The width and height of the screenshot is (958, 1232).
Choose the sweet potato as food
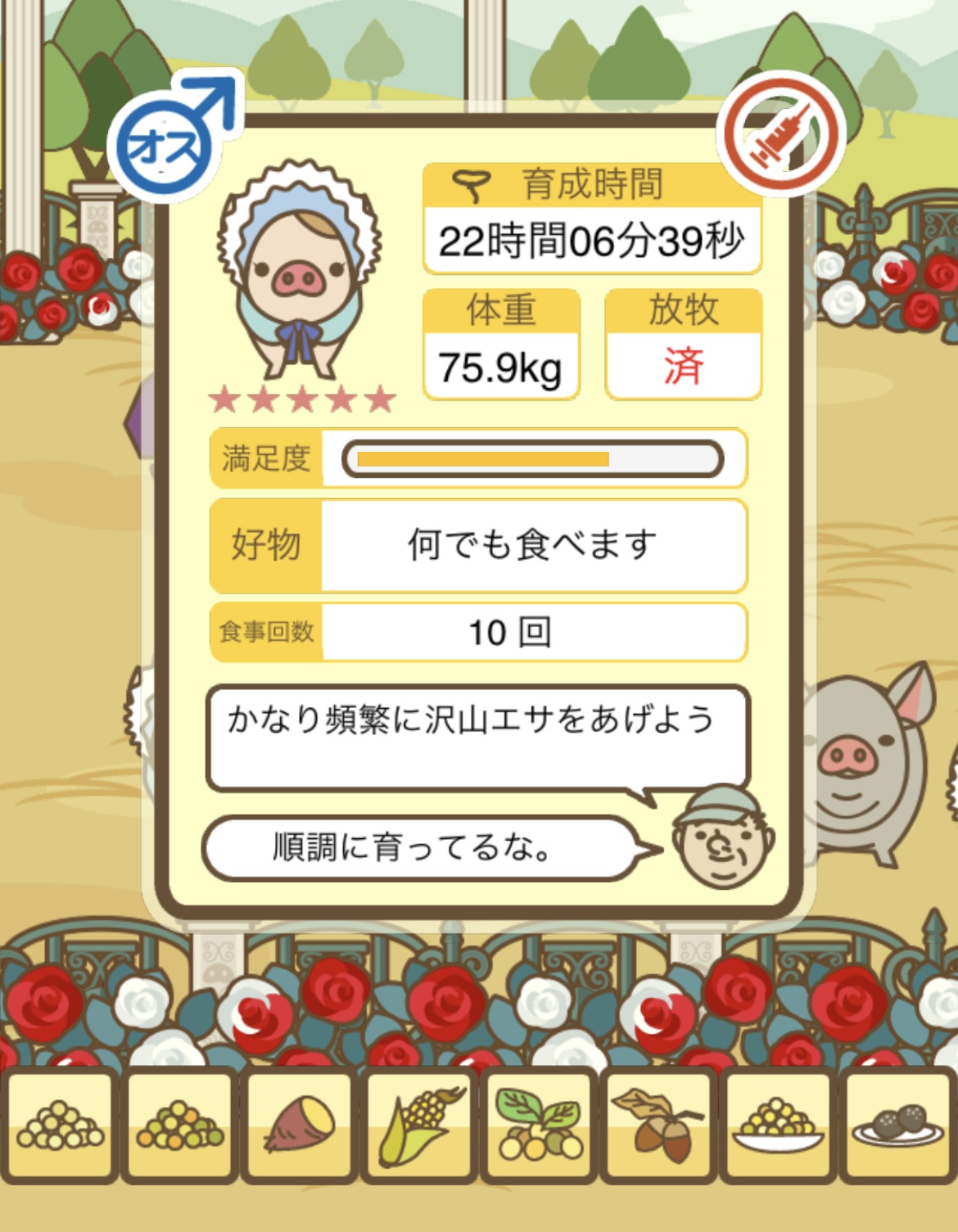tap(300, 1126)
